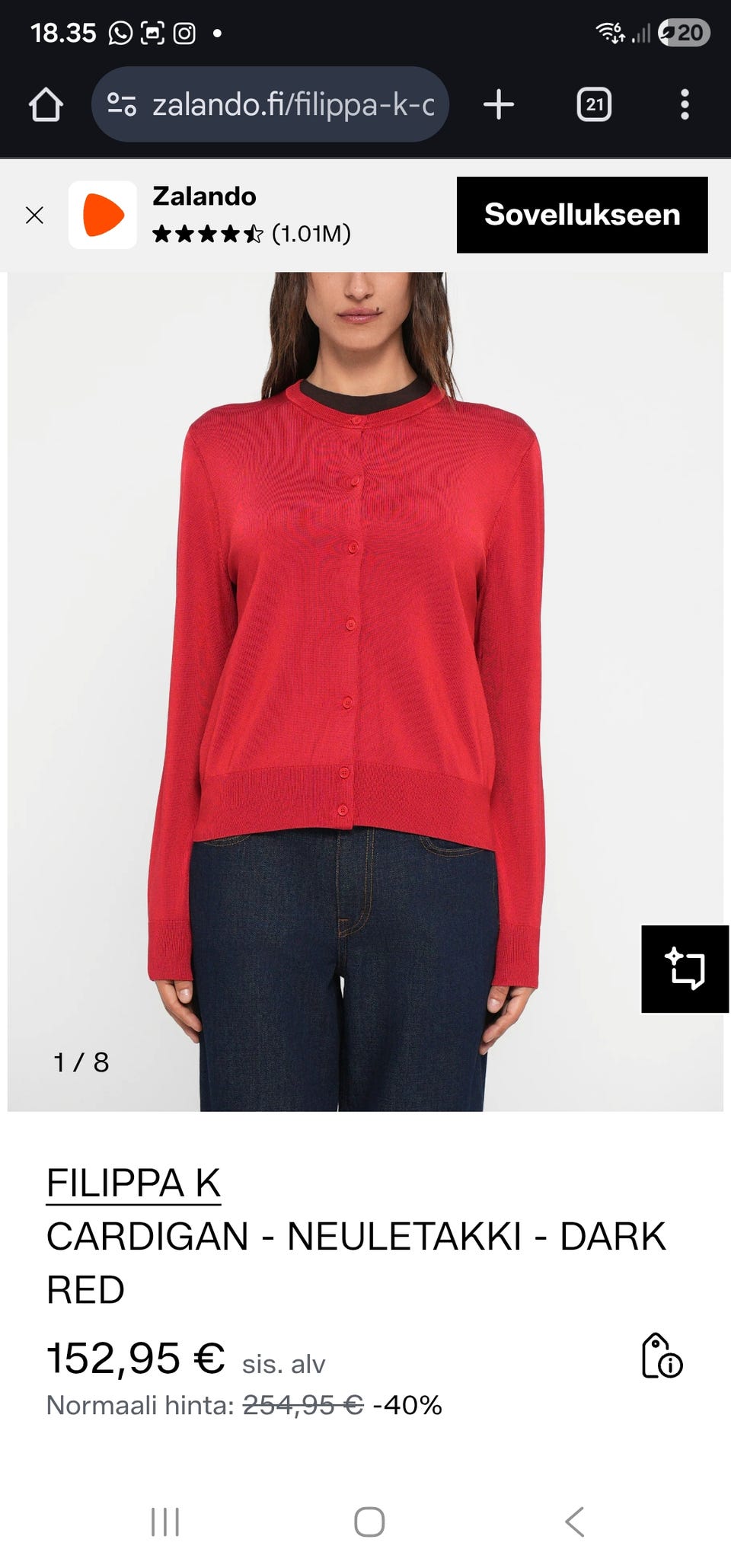The image size is (731, 1568).
Task: Open recent apps from navigation bar
Action: (165, 1522)
